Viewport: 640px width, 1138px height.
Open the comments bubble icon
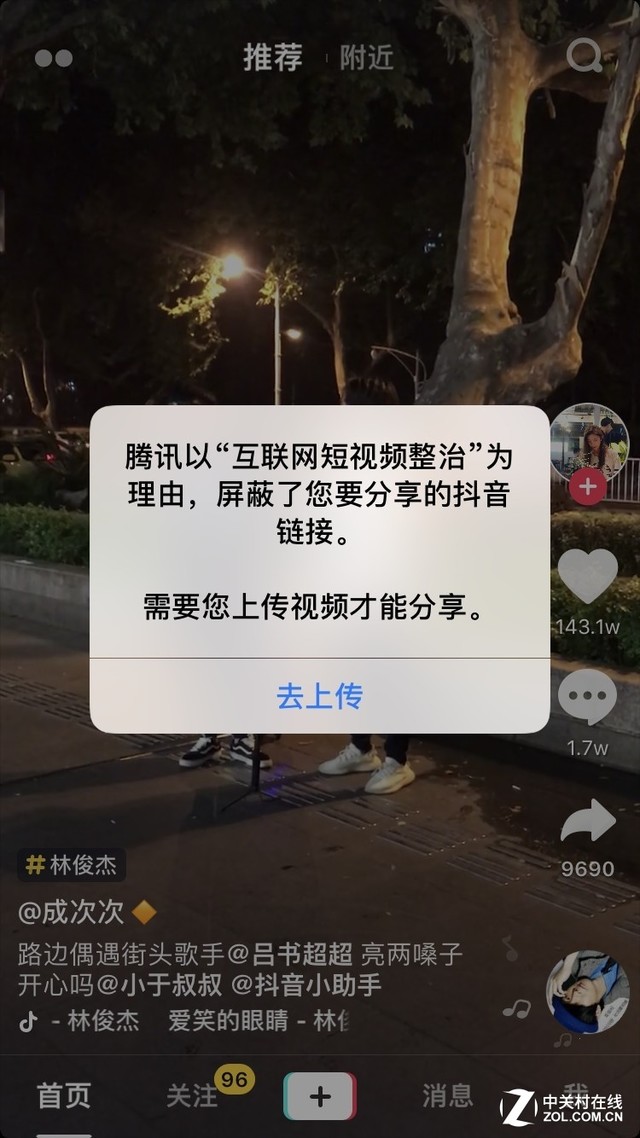(588, 697)
